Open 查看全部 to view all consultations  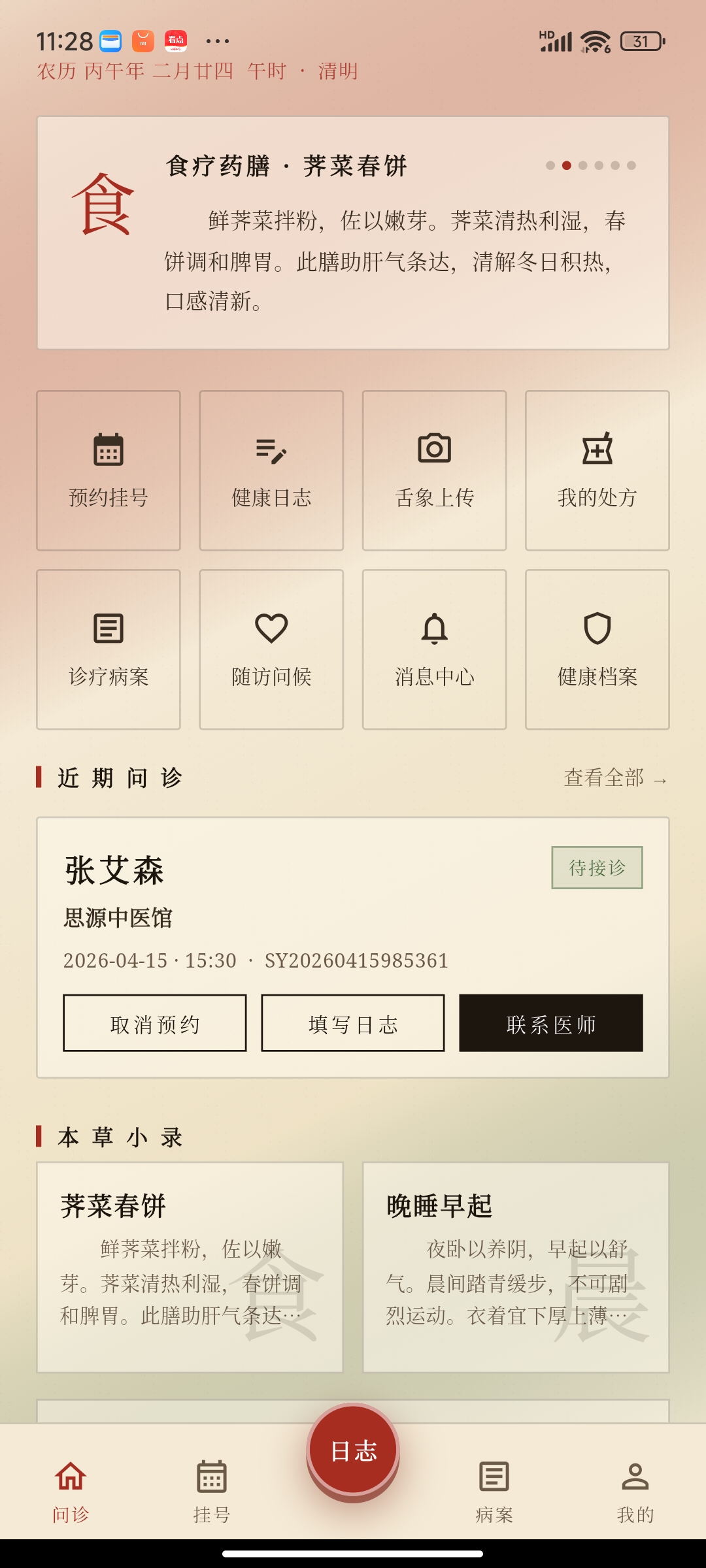[x=614, y=779]
